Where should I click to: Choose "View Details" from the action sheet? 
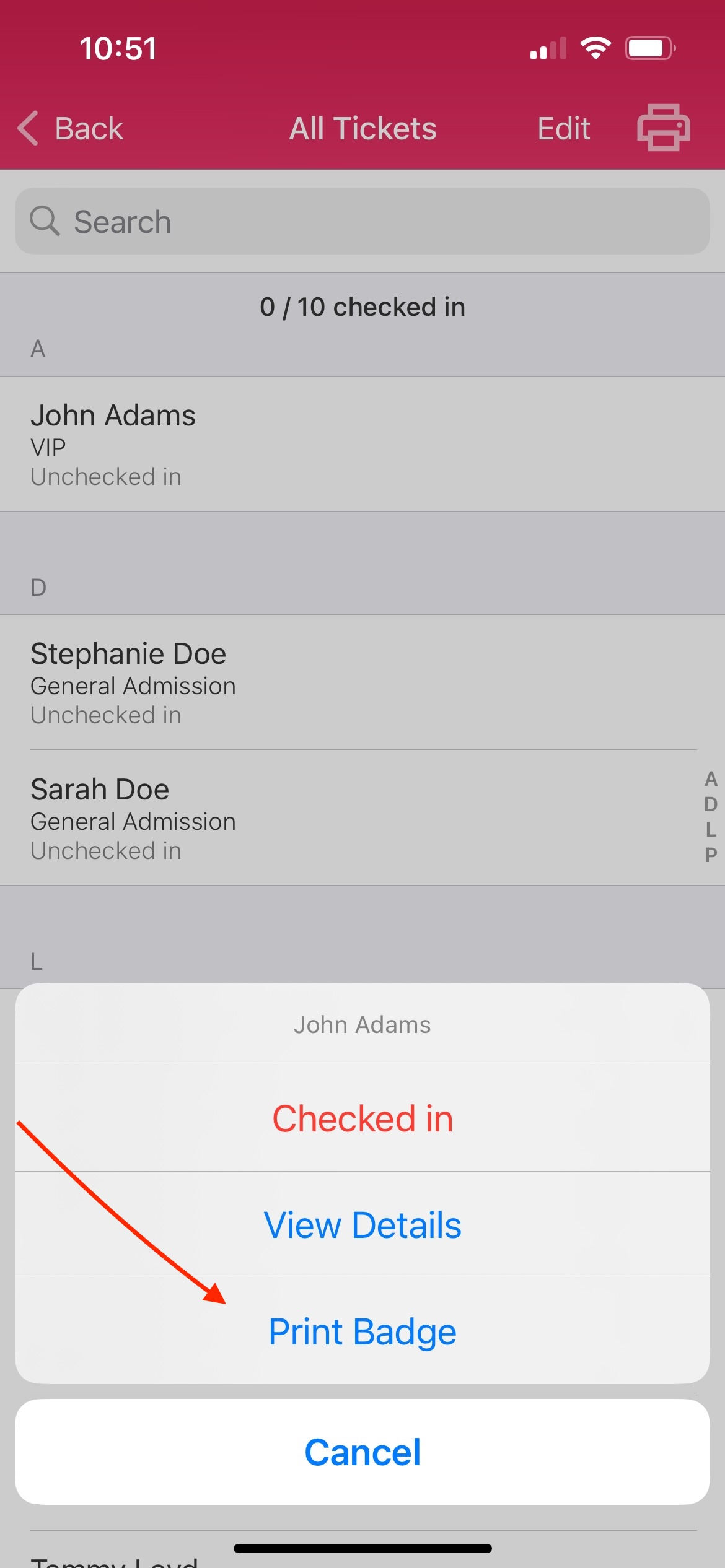[362, 1224]
